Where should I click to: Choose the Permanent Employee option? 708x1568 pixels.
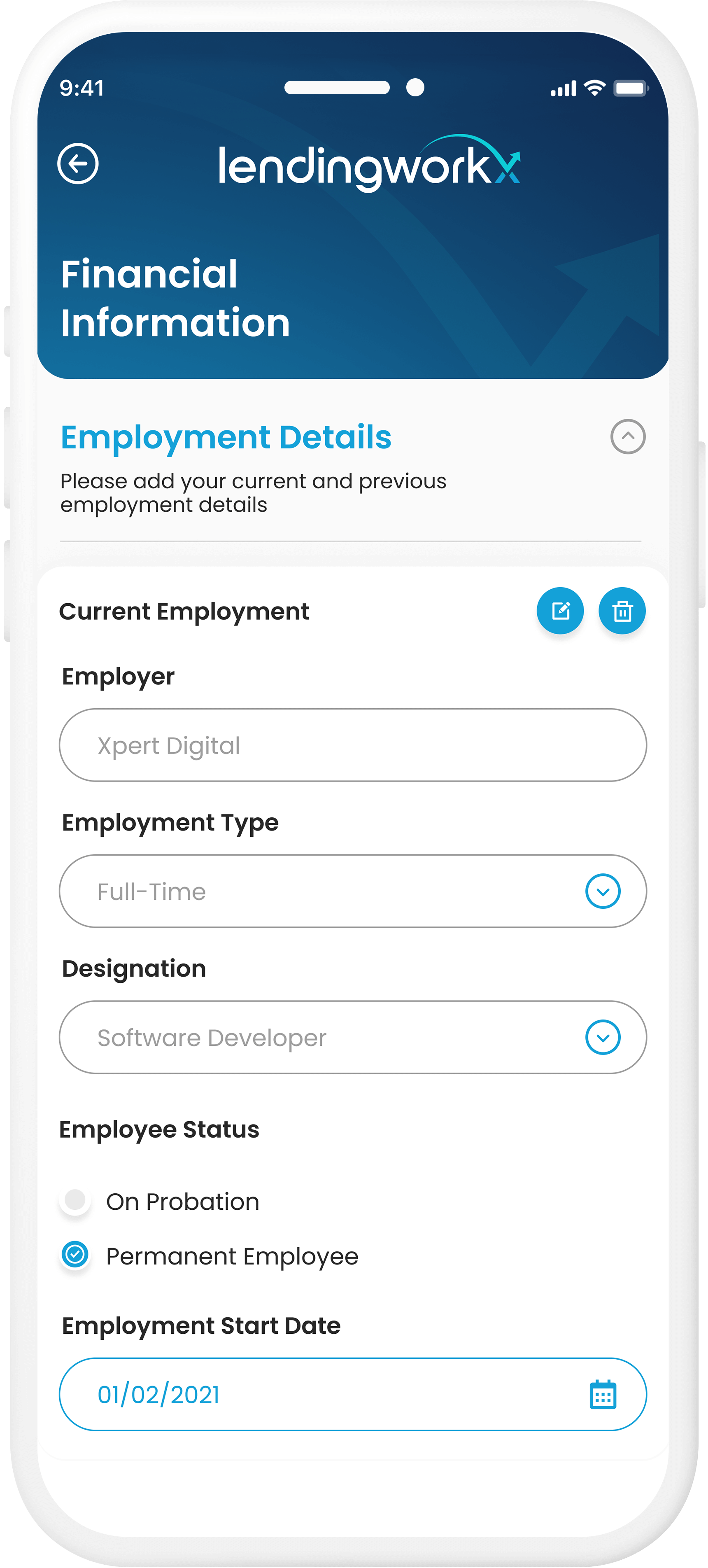pos(75,1255)
